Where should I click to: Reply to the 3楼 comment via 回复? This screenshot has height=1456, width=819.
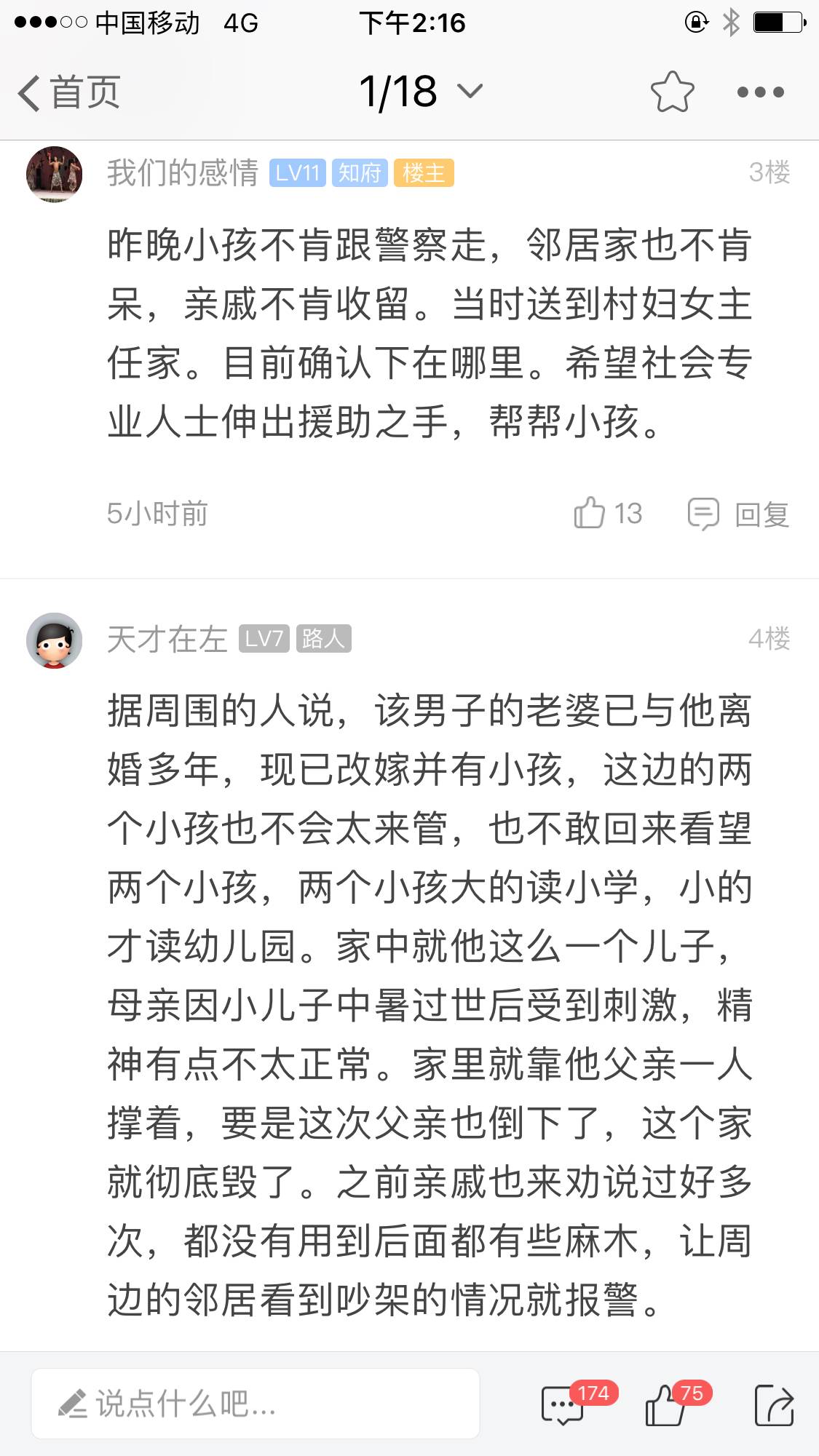[x=740, y=514]
